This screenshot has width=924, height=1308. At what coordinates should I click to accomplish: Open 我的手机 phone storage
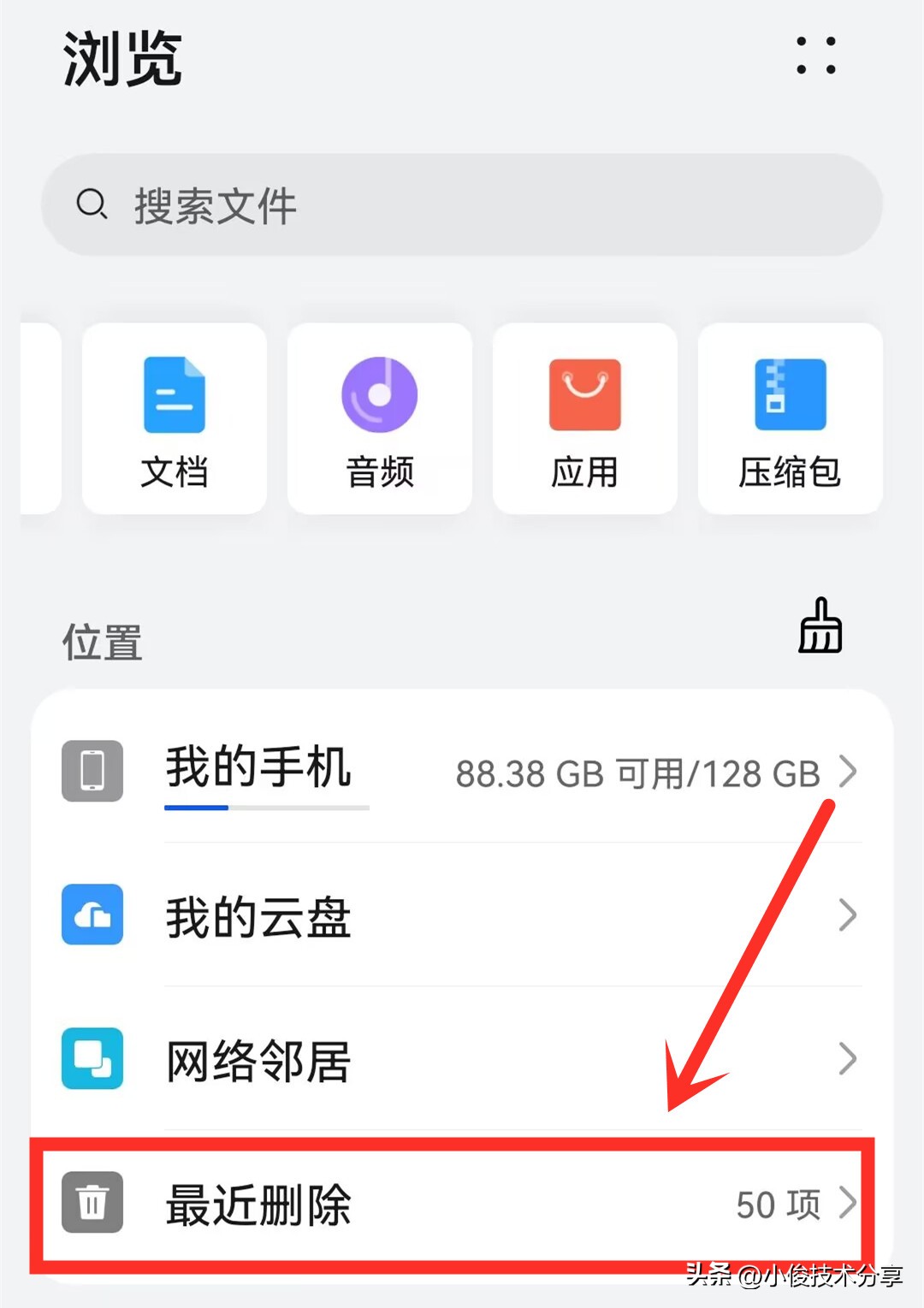click(462, 771)
